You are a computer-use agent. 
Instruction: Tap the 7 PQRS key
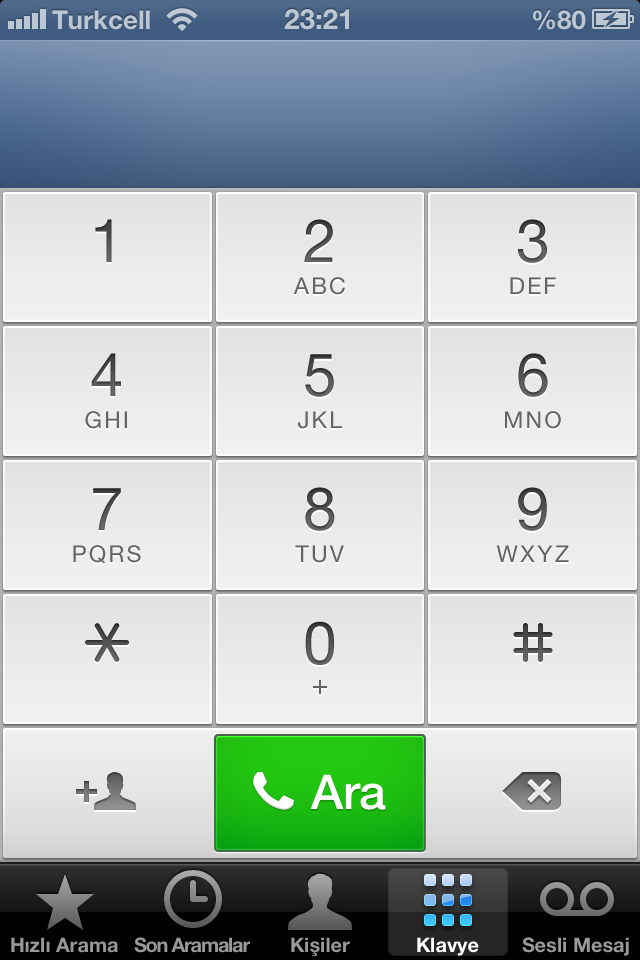pyautogui.click(x=107, y=525)
